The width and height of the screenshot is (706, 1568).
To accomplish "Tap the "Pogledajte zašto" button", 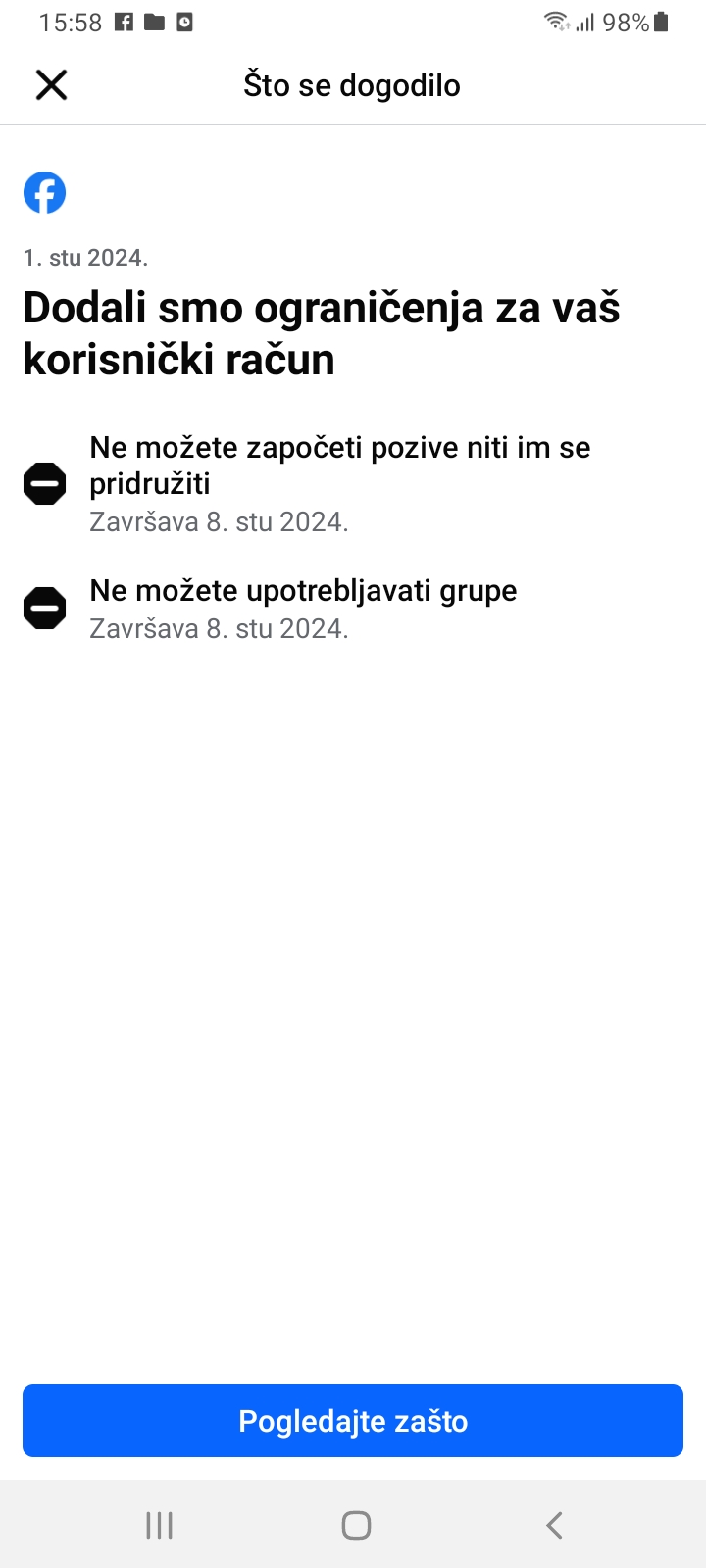I will [353, 1421].
